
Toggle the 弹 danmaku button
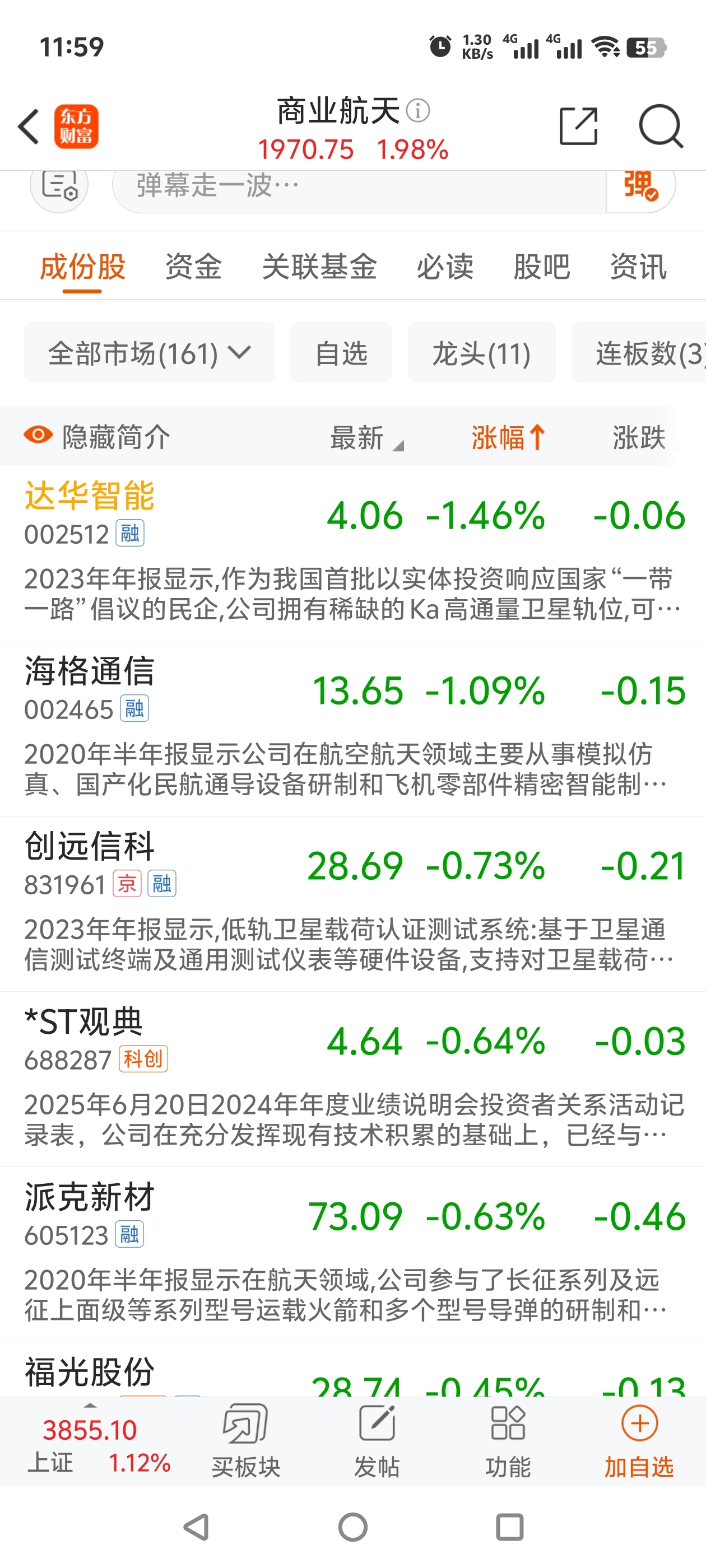(640, 186)
